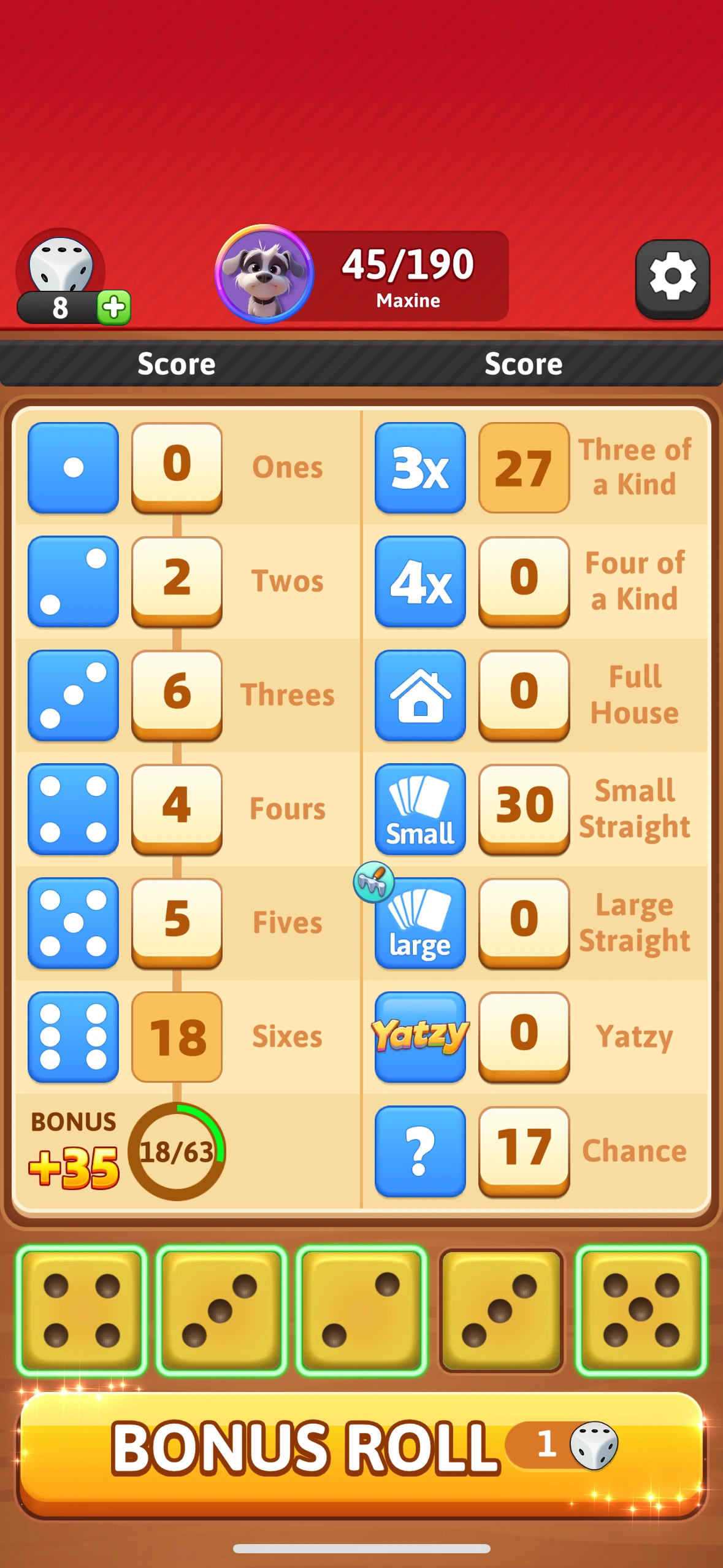Select the unheld three-pip die
The width and height of the screenshot is (723, 1568).
pyautogui.click(x=501, y=1310)
